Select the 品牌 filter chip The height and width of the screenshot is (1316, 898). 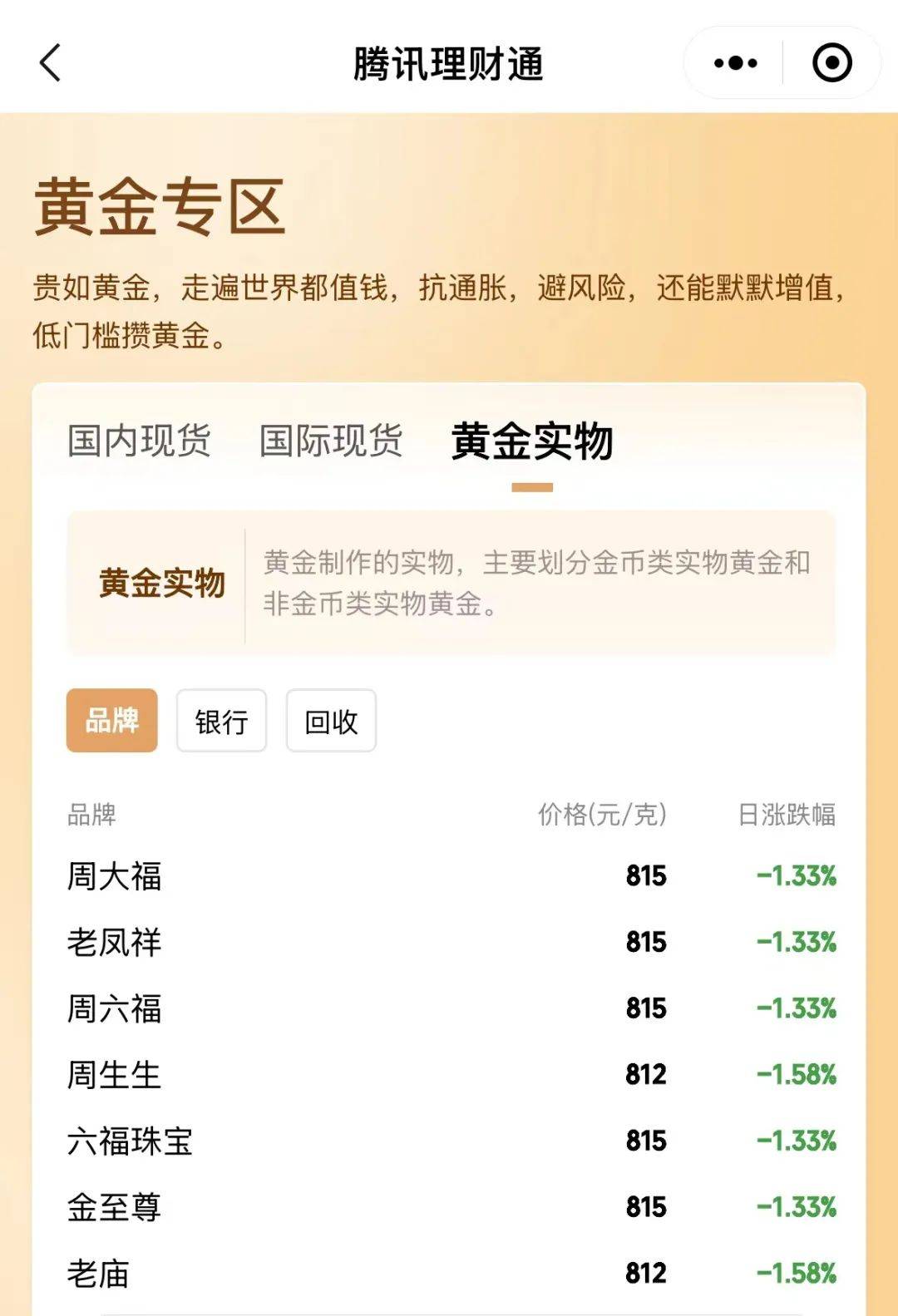(112, 721)
